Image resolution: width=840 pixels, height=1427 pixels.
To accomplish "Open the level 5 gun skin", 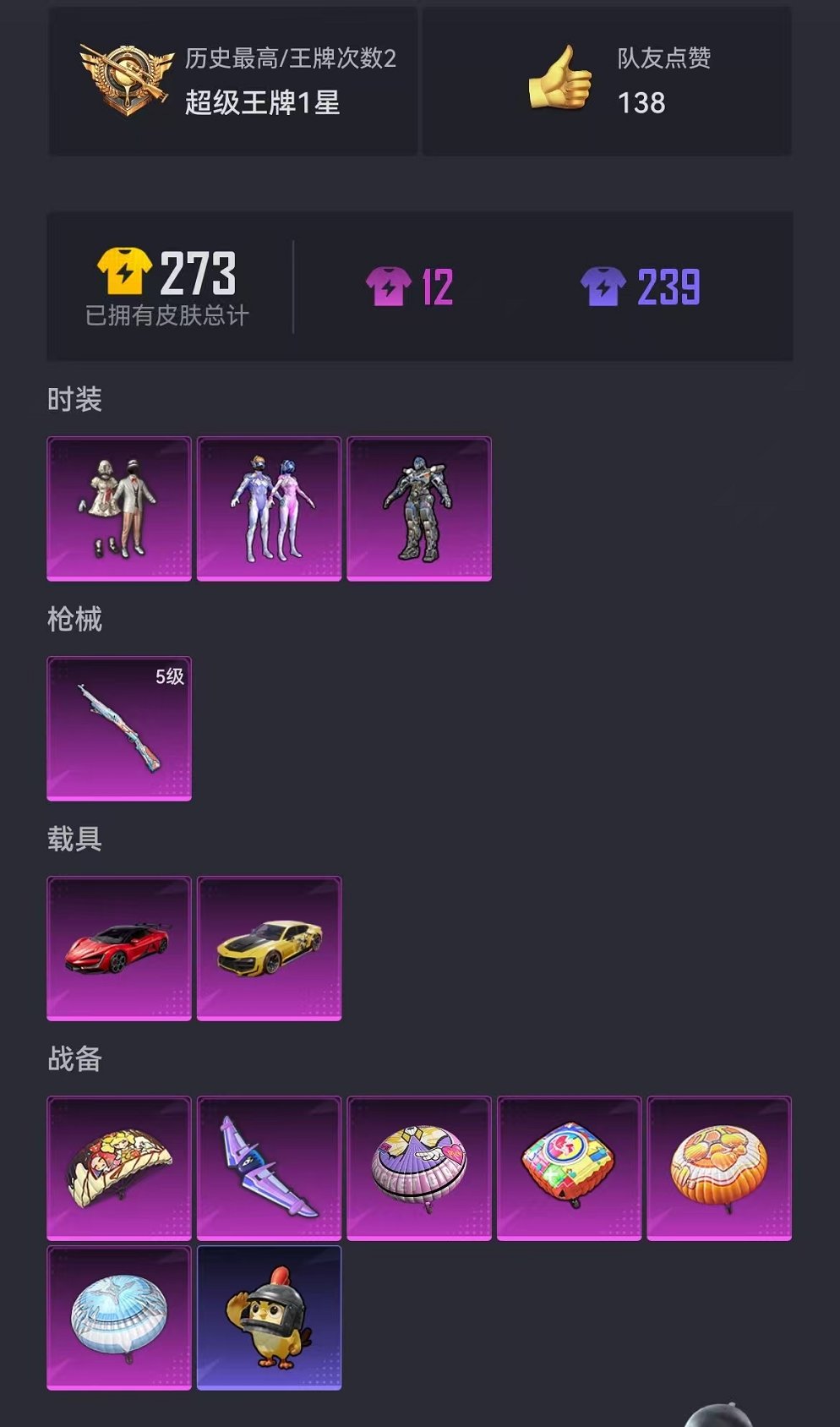I will pyautogui.click(x=119, y=729).
